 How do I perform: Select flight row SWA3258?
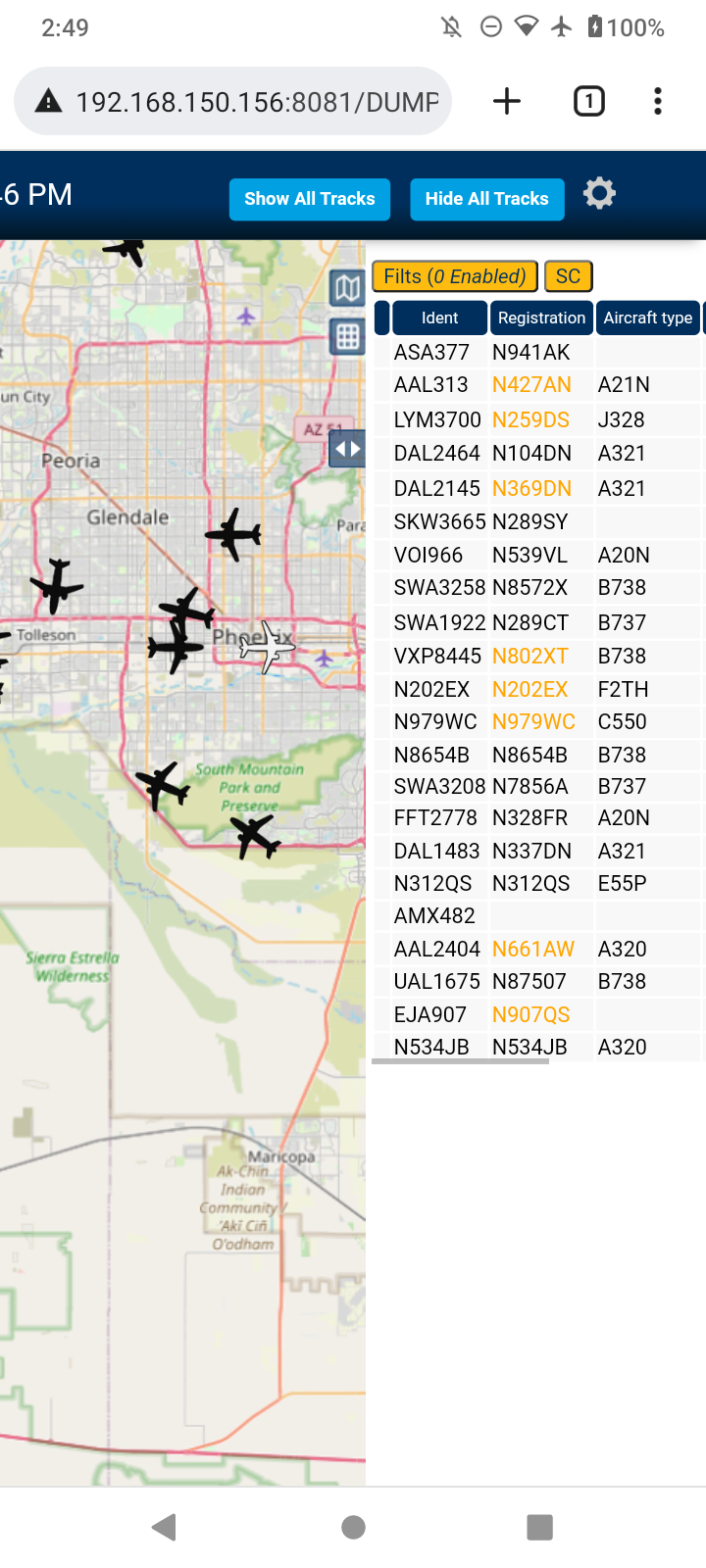[x=537, y=588]
